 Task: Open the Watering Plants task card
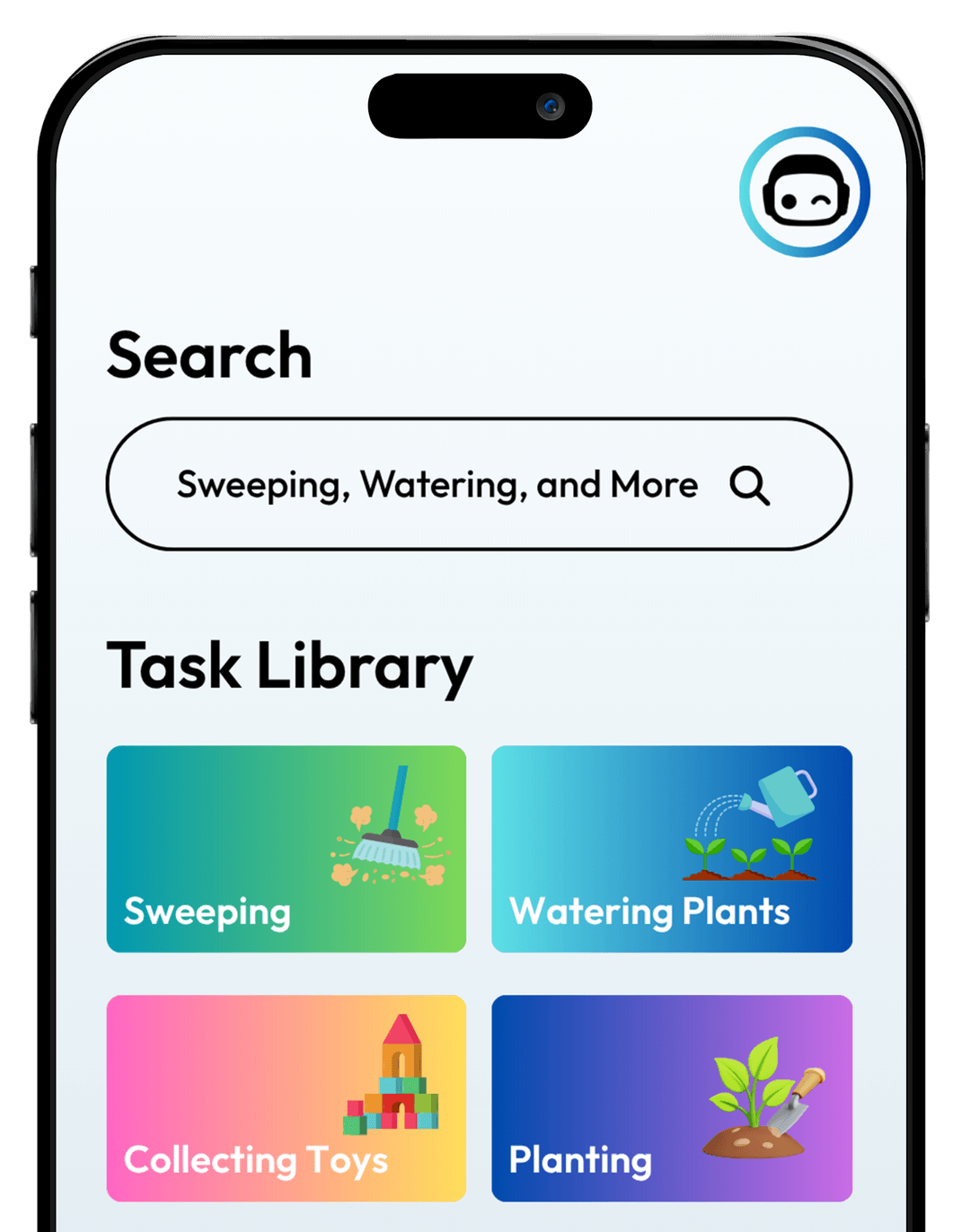pos(671,849)
